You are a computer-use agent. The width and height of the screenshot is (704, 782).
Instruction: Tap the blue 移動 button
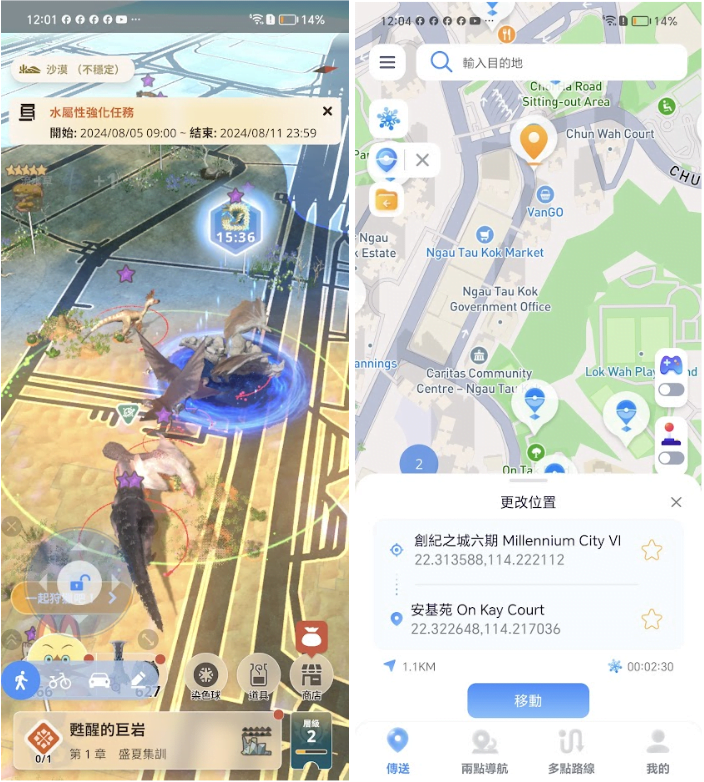tap(528, 701)
